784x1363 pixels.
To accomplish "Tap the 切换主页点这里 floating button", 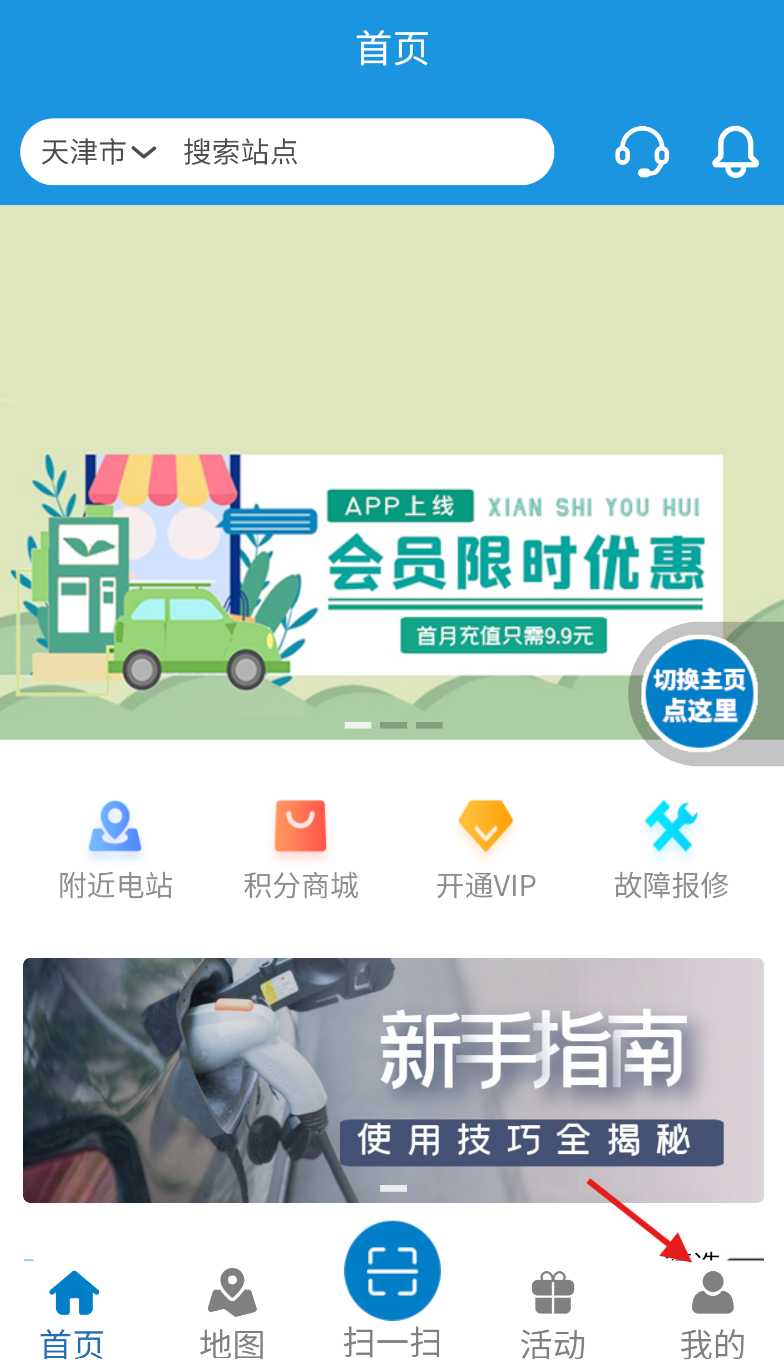I will point(700,694).
